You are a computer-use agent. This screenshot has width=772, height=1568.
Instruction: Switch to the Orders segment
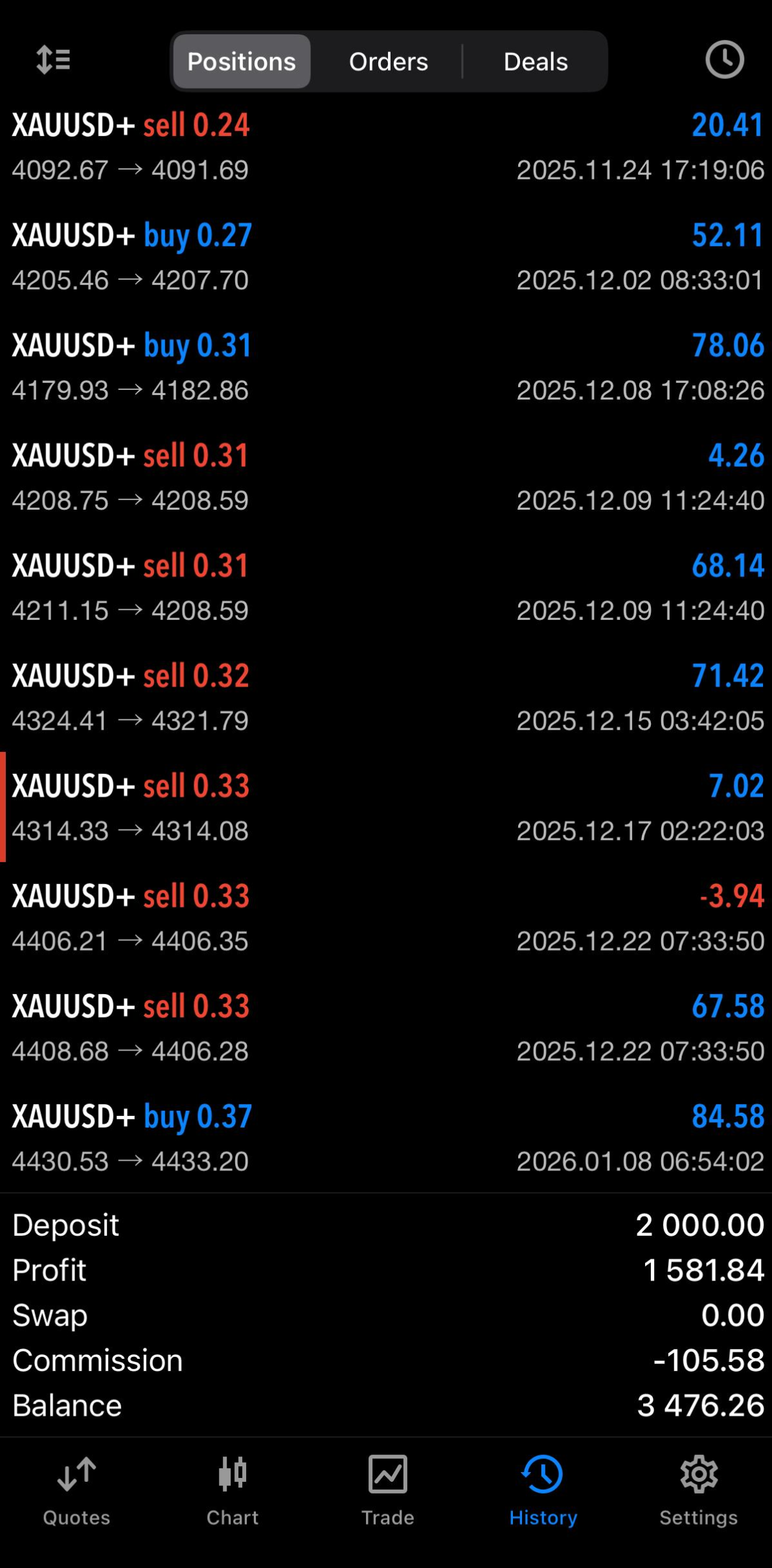389,62
